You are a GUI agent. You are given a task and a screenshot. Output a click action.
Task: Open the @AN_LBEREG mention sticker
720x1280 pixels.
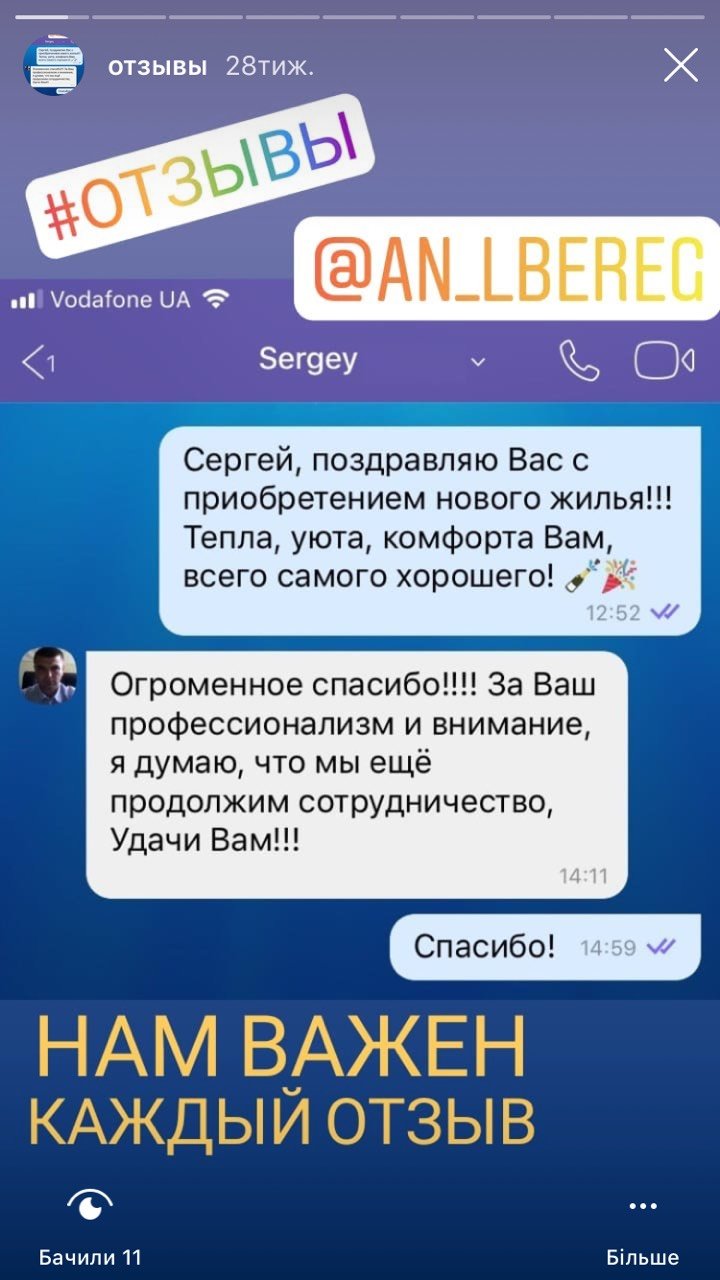coord(507,267)
